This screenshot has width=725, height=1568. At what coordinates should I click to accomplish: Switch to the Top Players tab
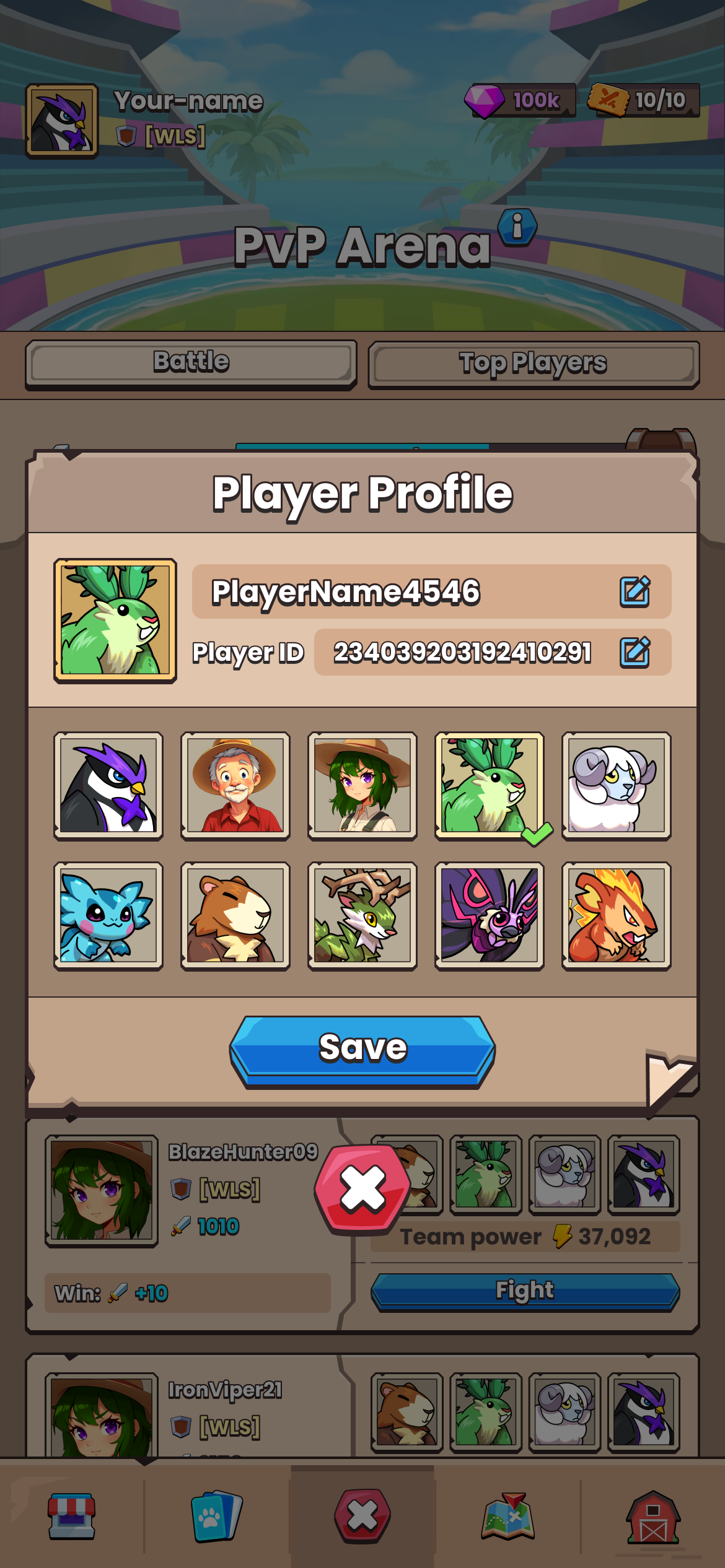pos(534,364)
